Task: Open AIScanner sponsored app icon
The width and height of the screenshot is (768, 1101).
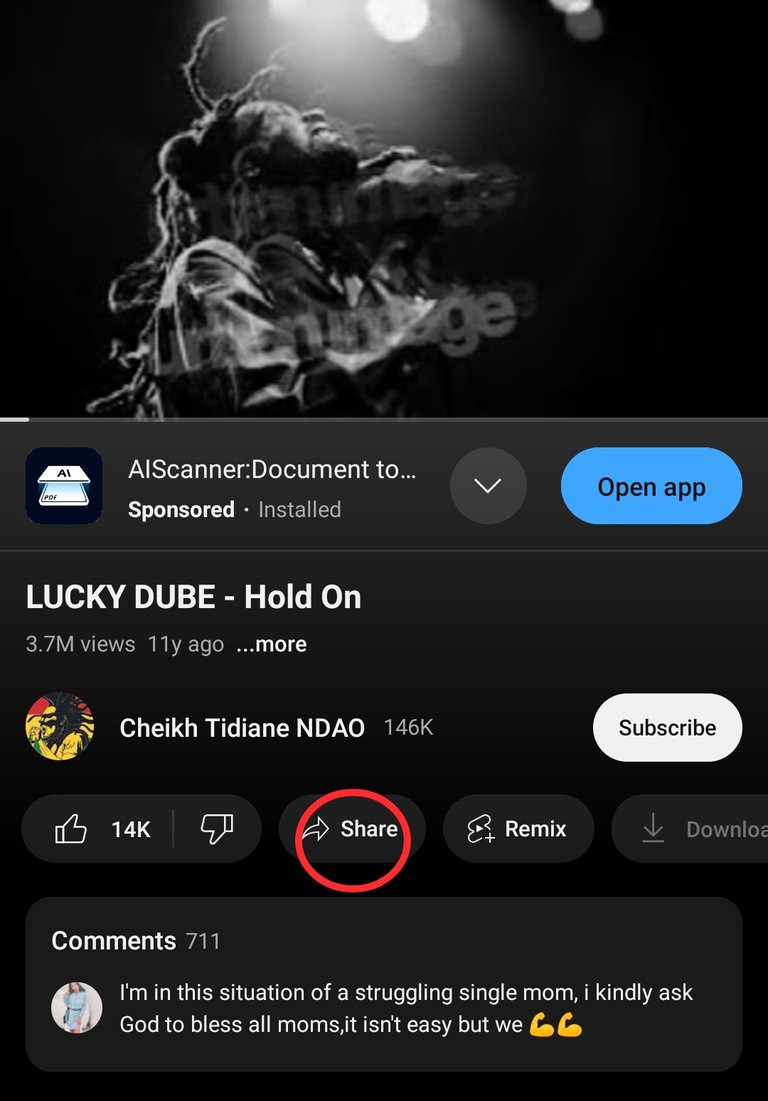Action: (64, 485)
